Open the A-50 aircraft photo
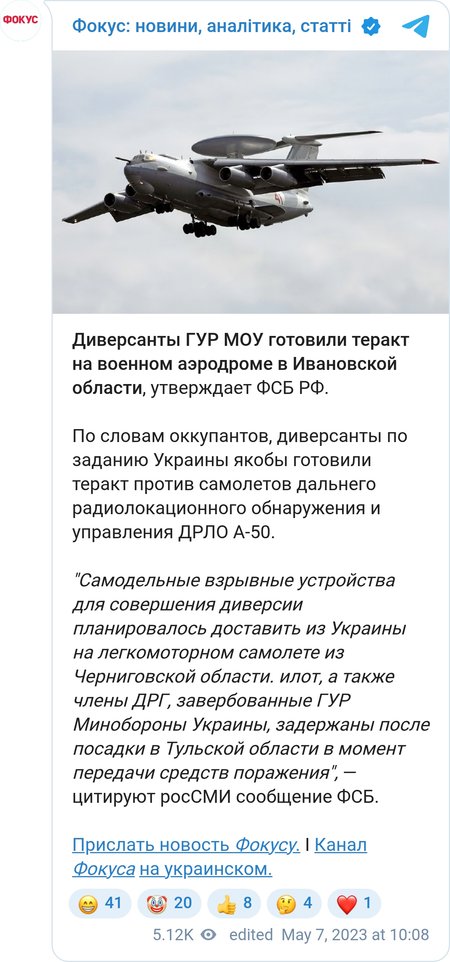450x962 pixels. coord(250,182)
